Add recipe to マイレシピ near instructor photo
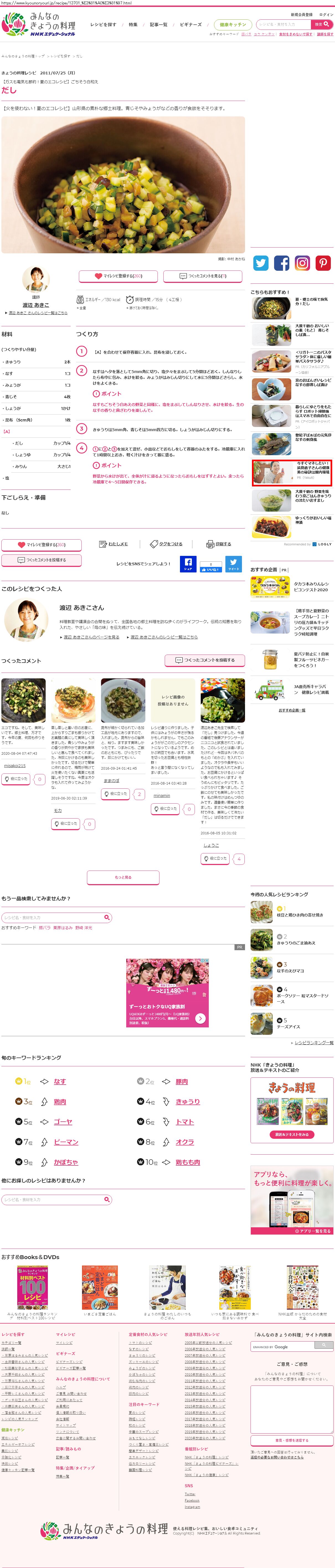335x1568 pixels. (x=118, y=276)
